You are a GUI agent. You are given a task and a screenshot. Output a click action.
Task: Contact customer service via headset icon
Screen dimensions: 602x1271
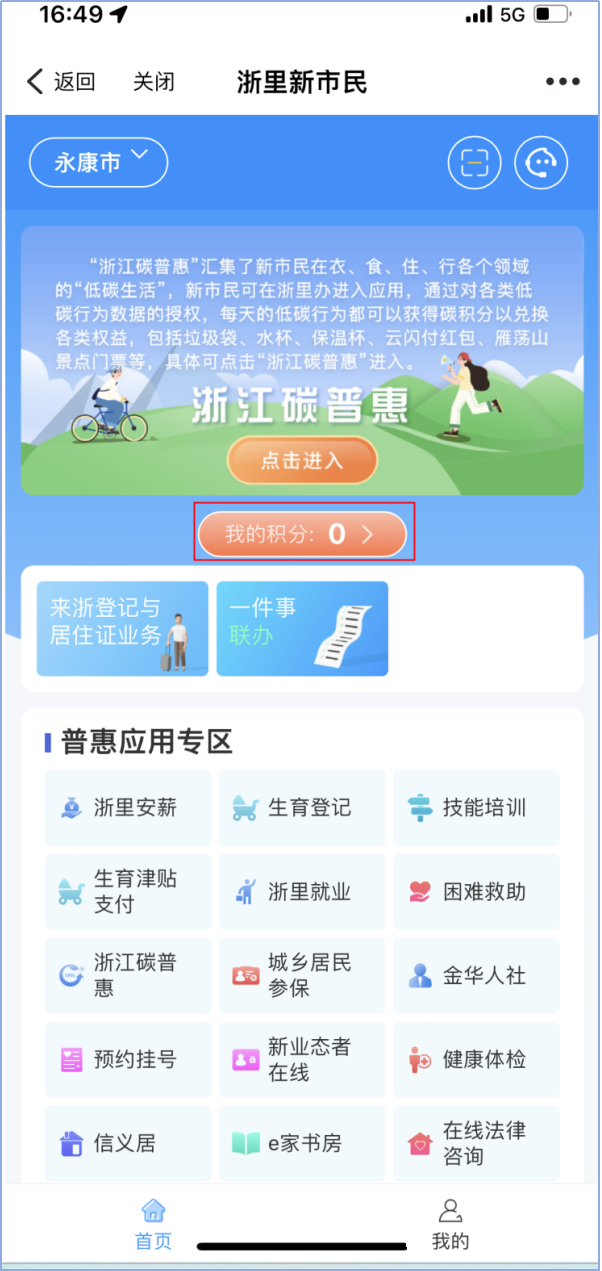540,163
